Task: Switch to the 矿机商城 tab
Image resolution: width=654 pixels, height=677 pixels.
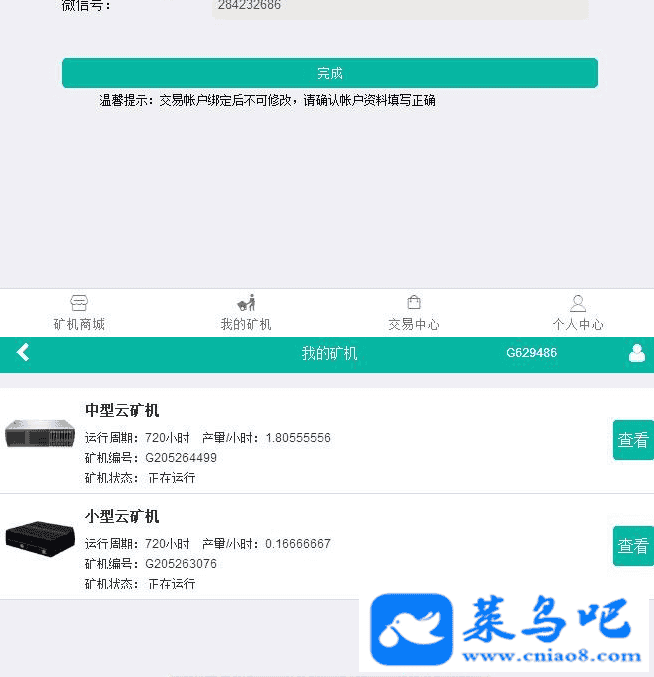Action: click(x=79, y=312)
